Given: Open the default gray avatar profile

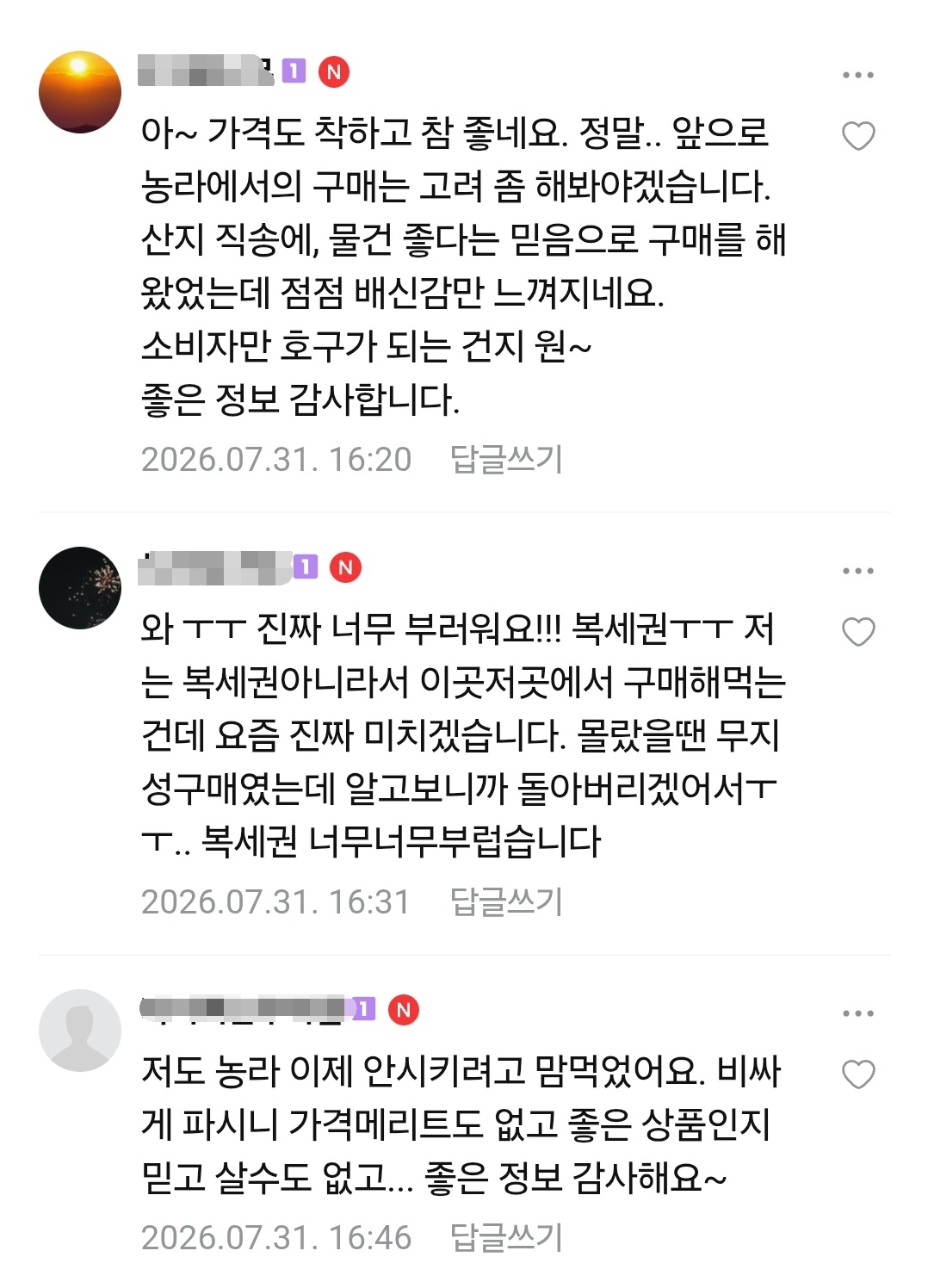Looking at the screenshot, I should click(80, 1031).
